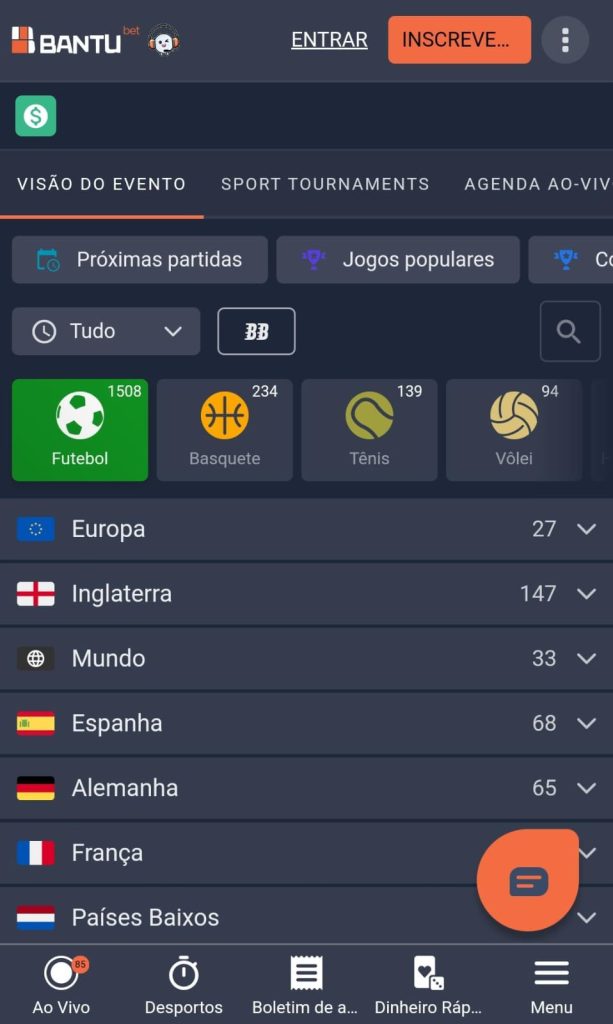Choose the Vôlei sport tile
613x1024 pixels.
[x=514, y=430]
